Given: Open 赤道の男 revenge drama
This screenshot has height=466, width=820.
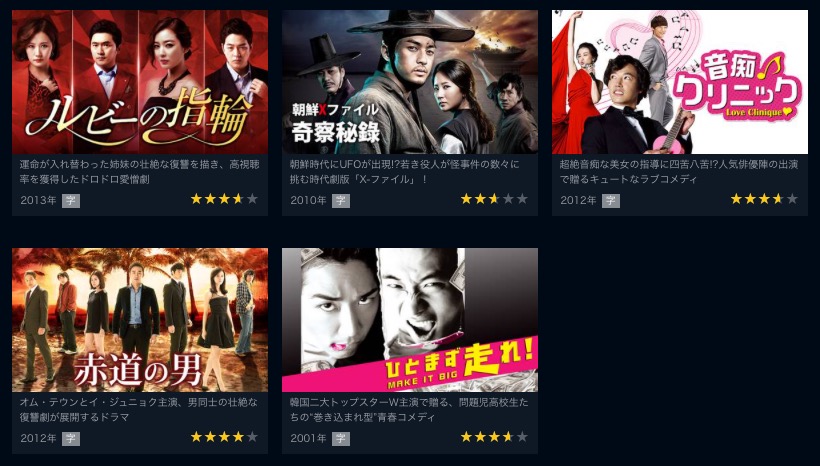Looking at the screenshot, I should 140,320.
